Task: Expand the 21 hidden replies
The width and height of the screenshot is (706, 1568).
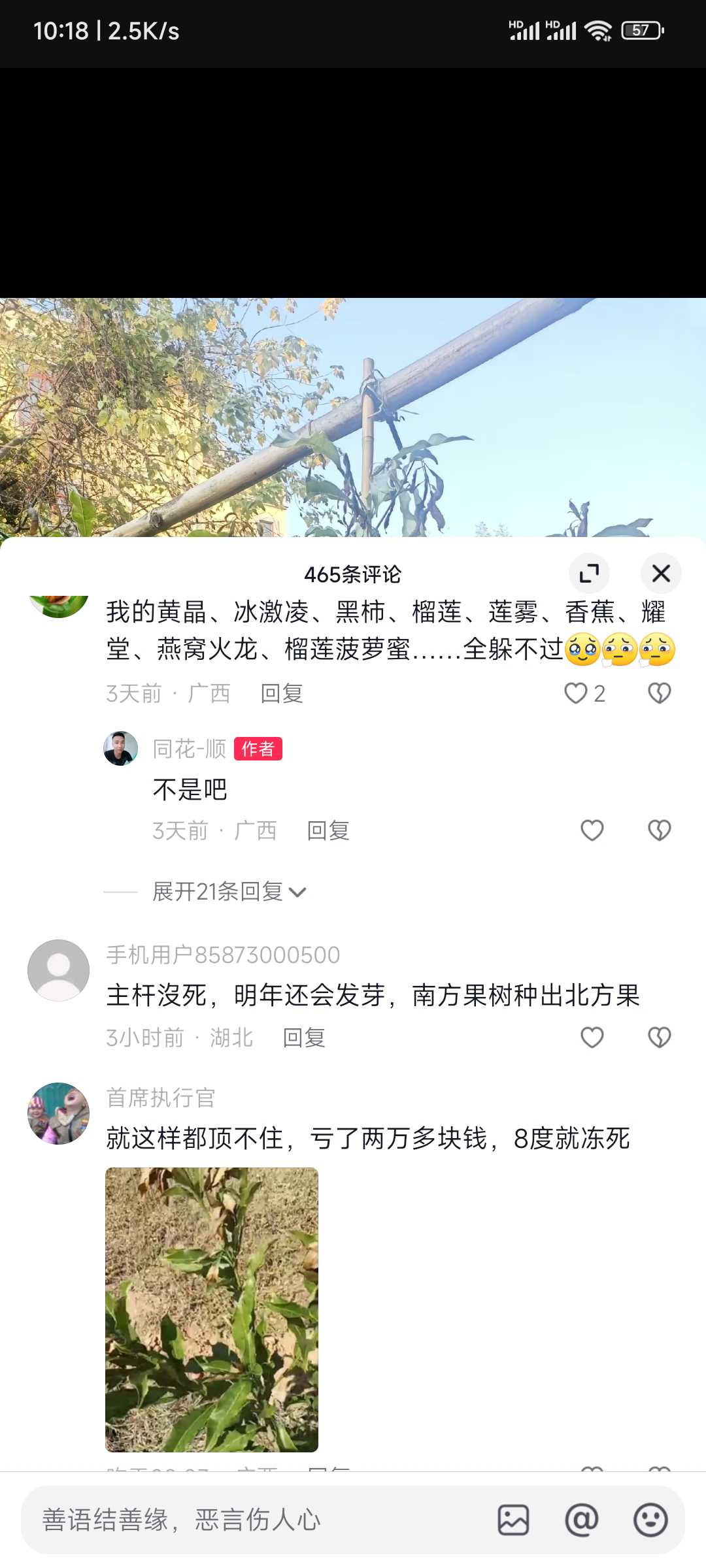Action: pyautogui.click(x=229, y=891)
